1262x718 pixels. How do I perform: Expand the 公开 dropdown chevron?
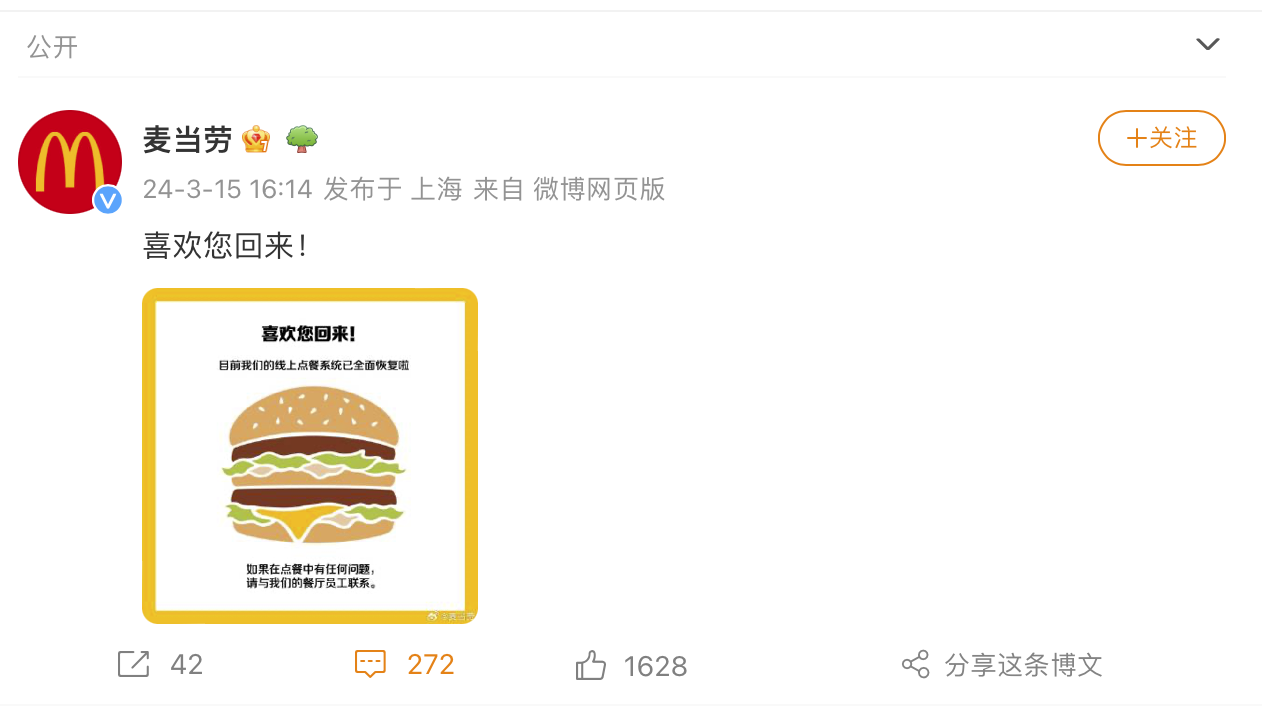pyautogui.click(x=1208, y=44)
